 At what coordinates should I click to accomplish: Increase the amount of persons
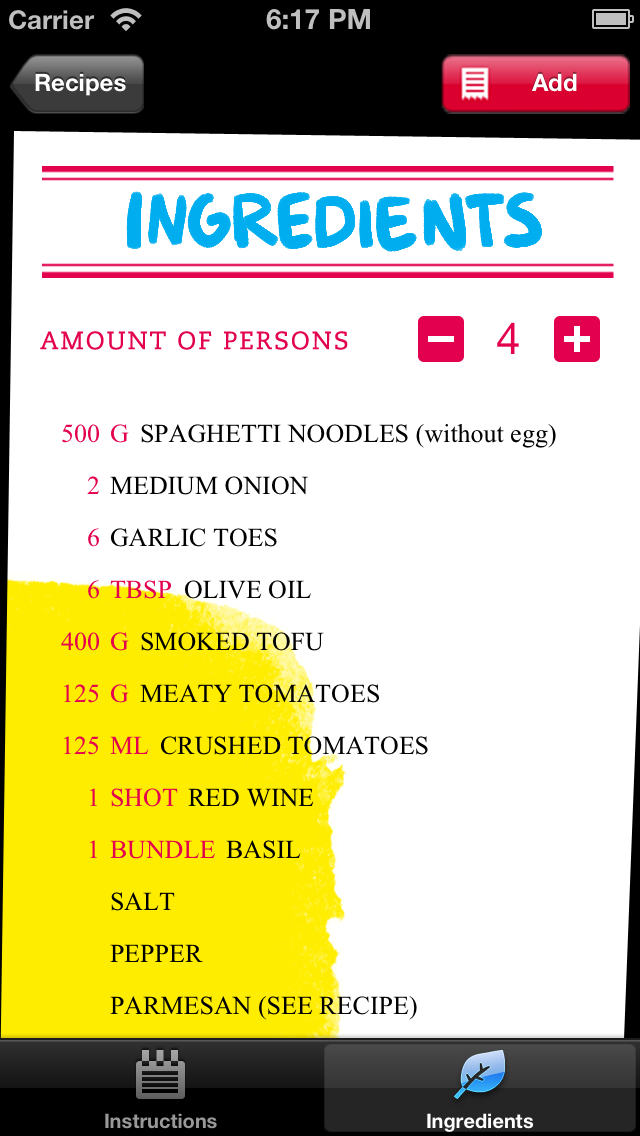click(x=577, y=340)
